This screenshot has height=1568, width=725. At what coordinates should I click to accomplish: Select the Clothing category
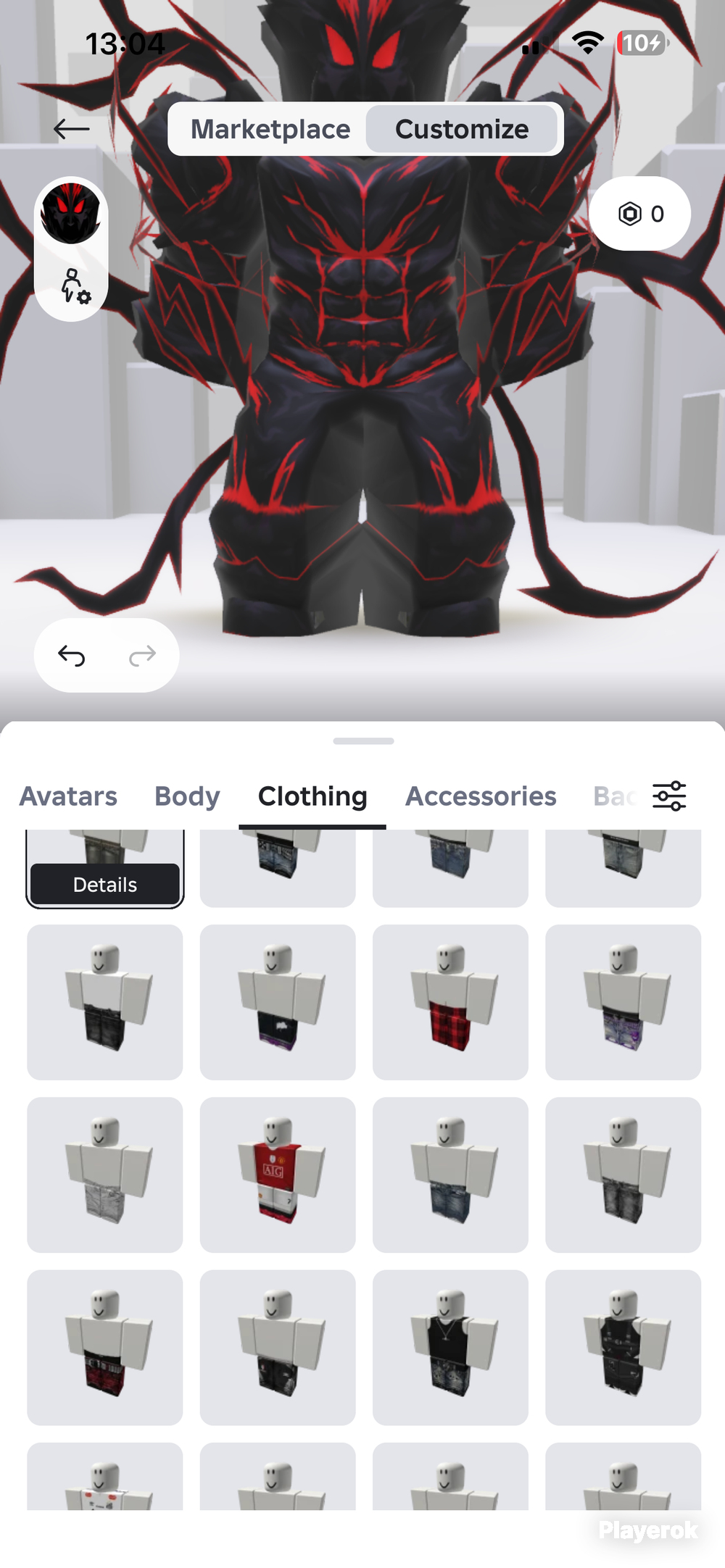coord(312,796)
